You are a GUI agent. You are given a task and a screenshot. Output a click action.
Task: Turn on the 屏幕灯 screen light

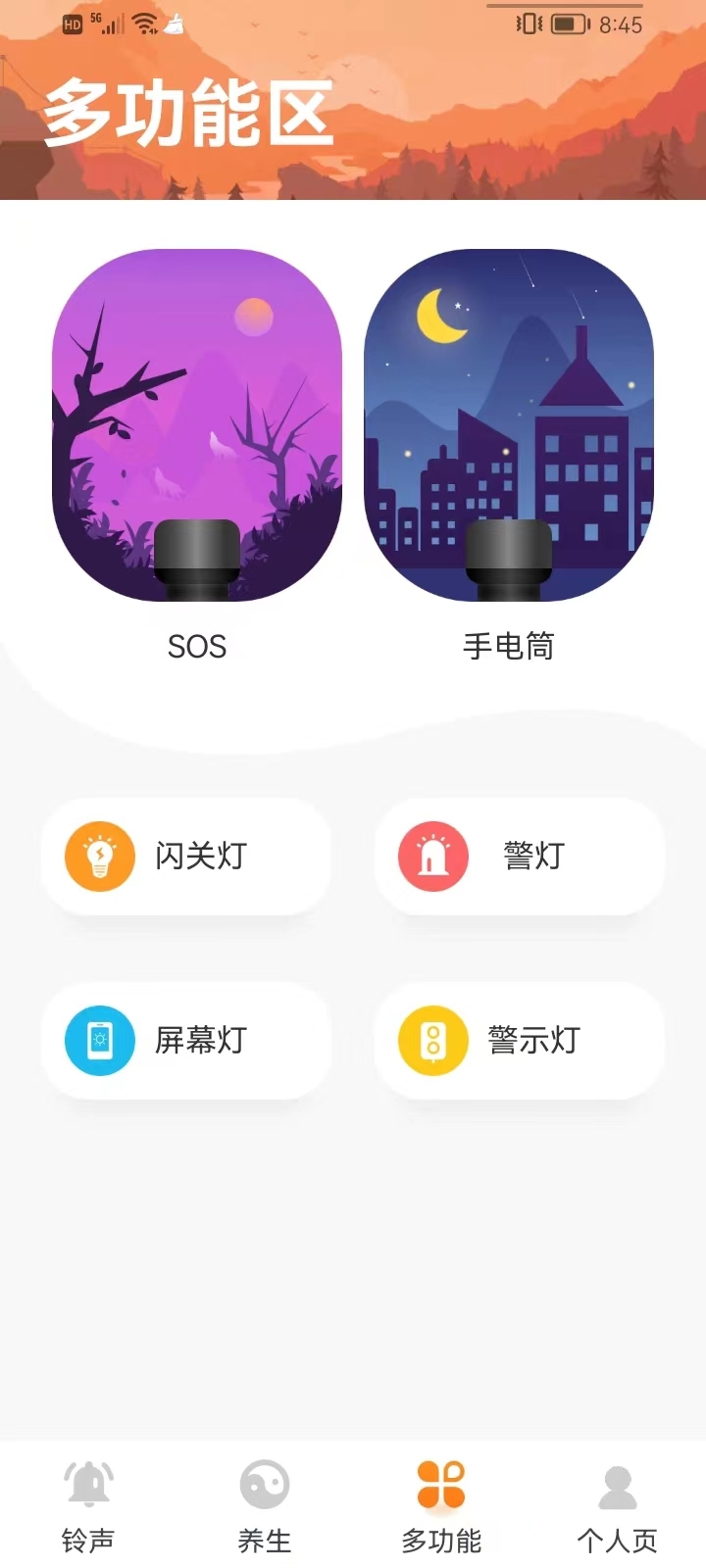(186, 1041)
